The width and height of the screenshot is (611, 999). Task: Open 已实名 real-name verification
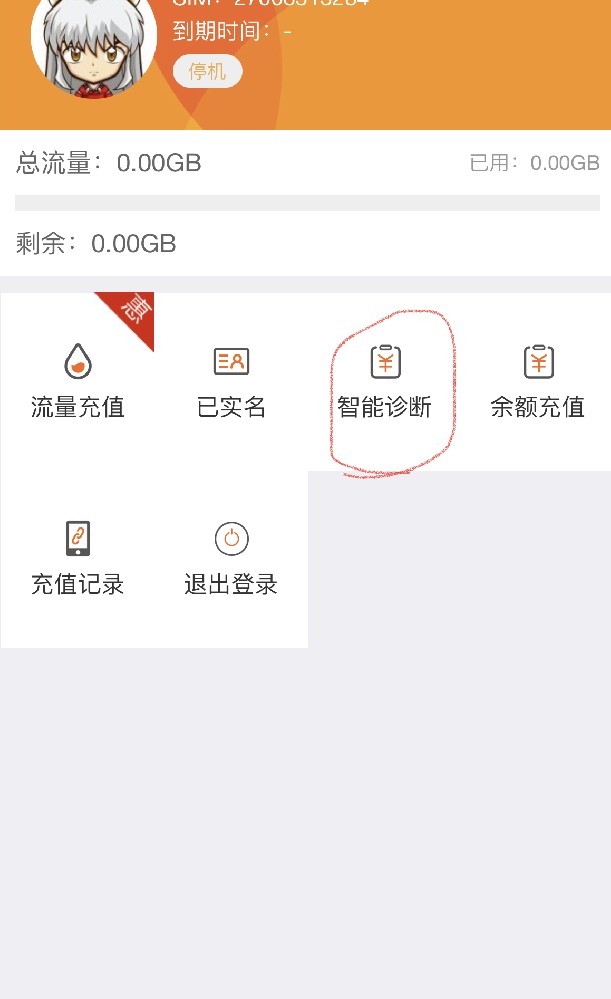(x=231, y=381)
